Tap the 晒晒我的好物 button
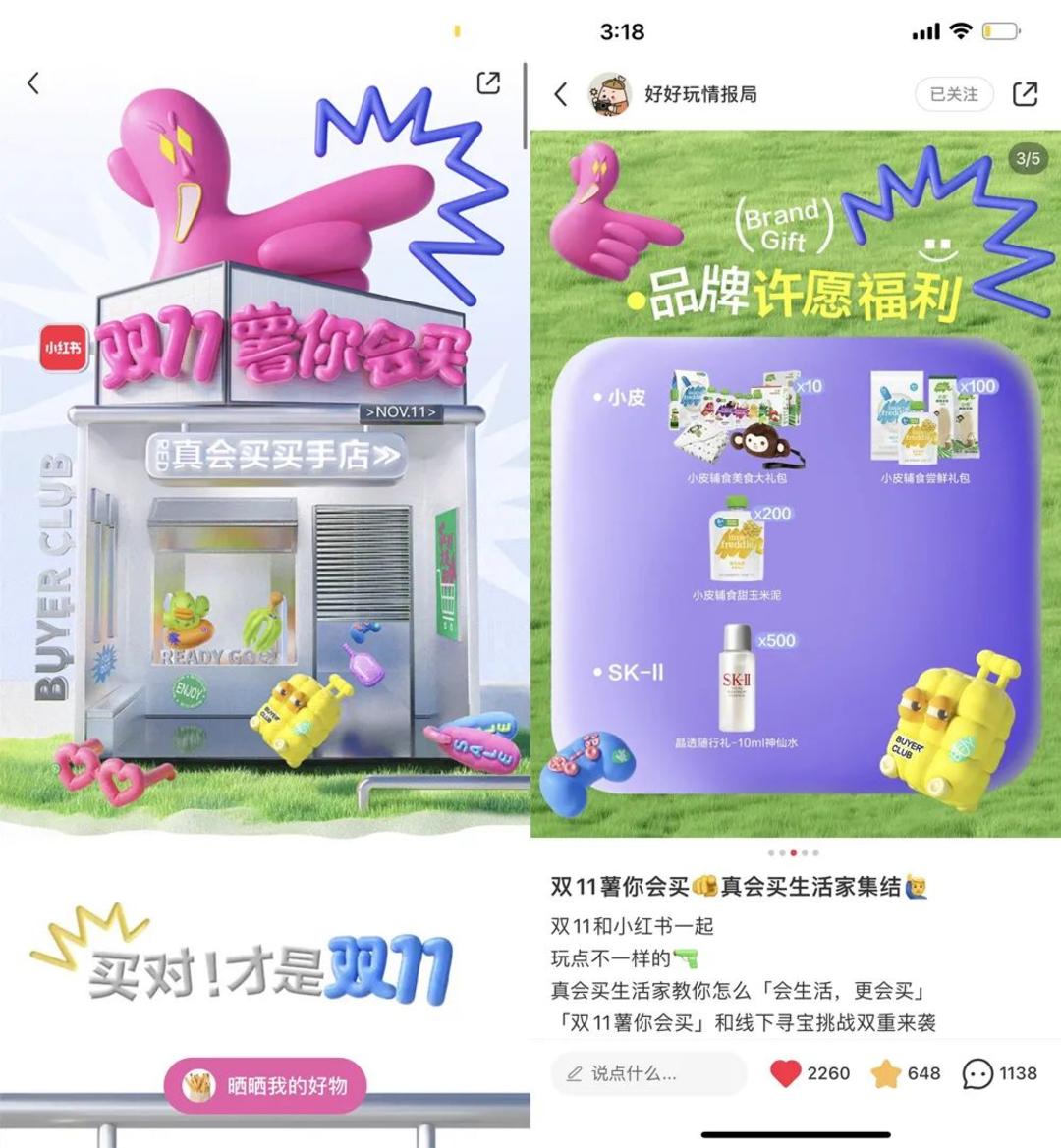The height and width of the screenshot is (1148, 1061). [x=265, y=1085]
